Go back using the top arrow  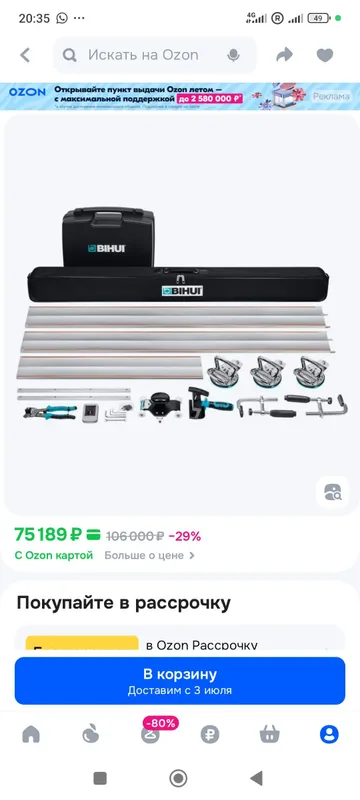pyautogui.click(x=25, y=55)
